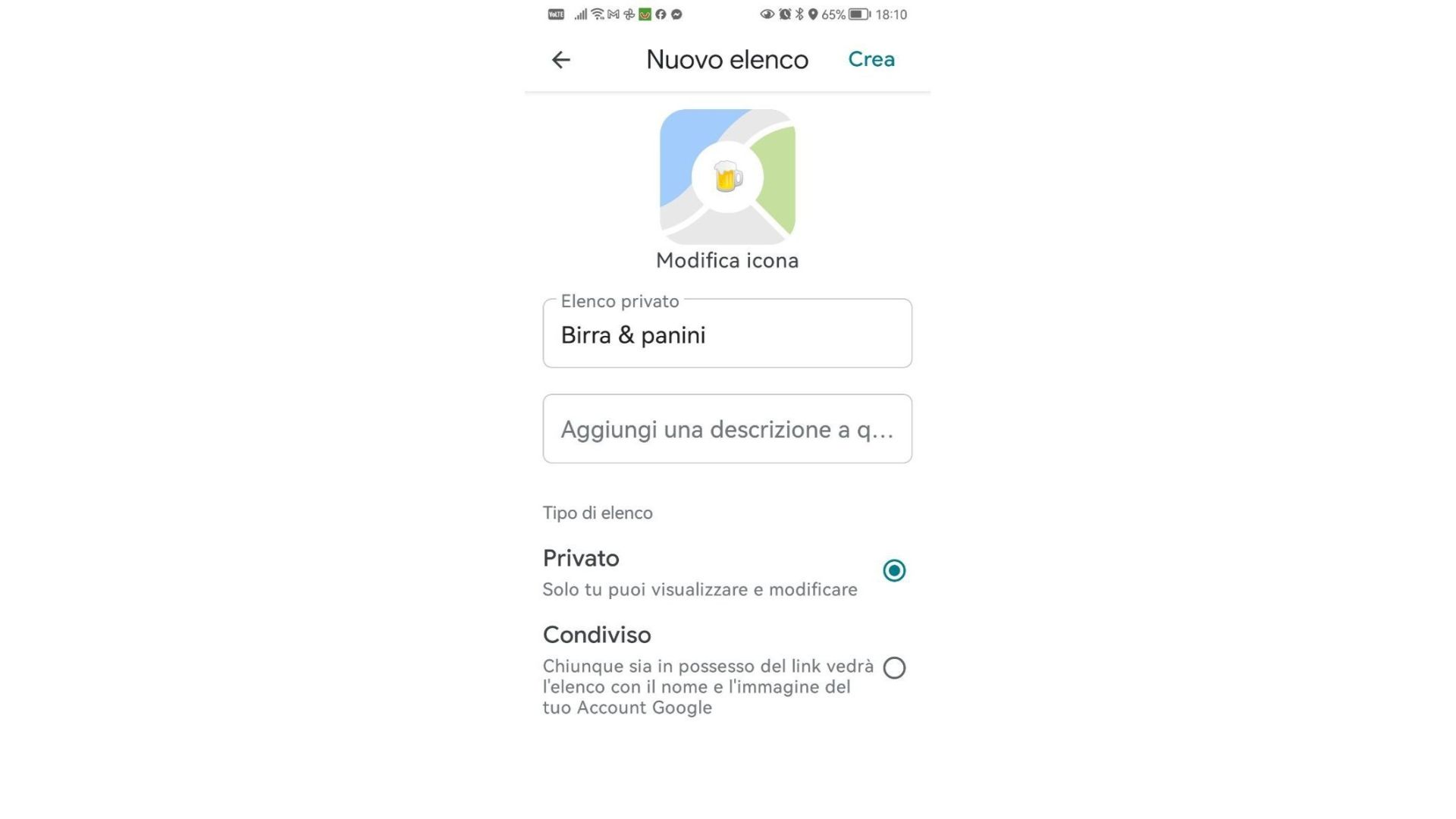Viewport: 1456px width, 819px height.
Task: Focus the description field Aggiungi una descrizione
Action: pyautogui.click(x=726, y=429)
